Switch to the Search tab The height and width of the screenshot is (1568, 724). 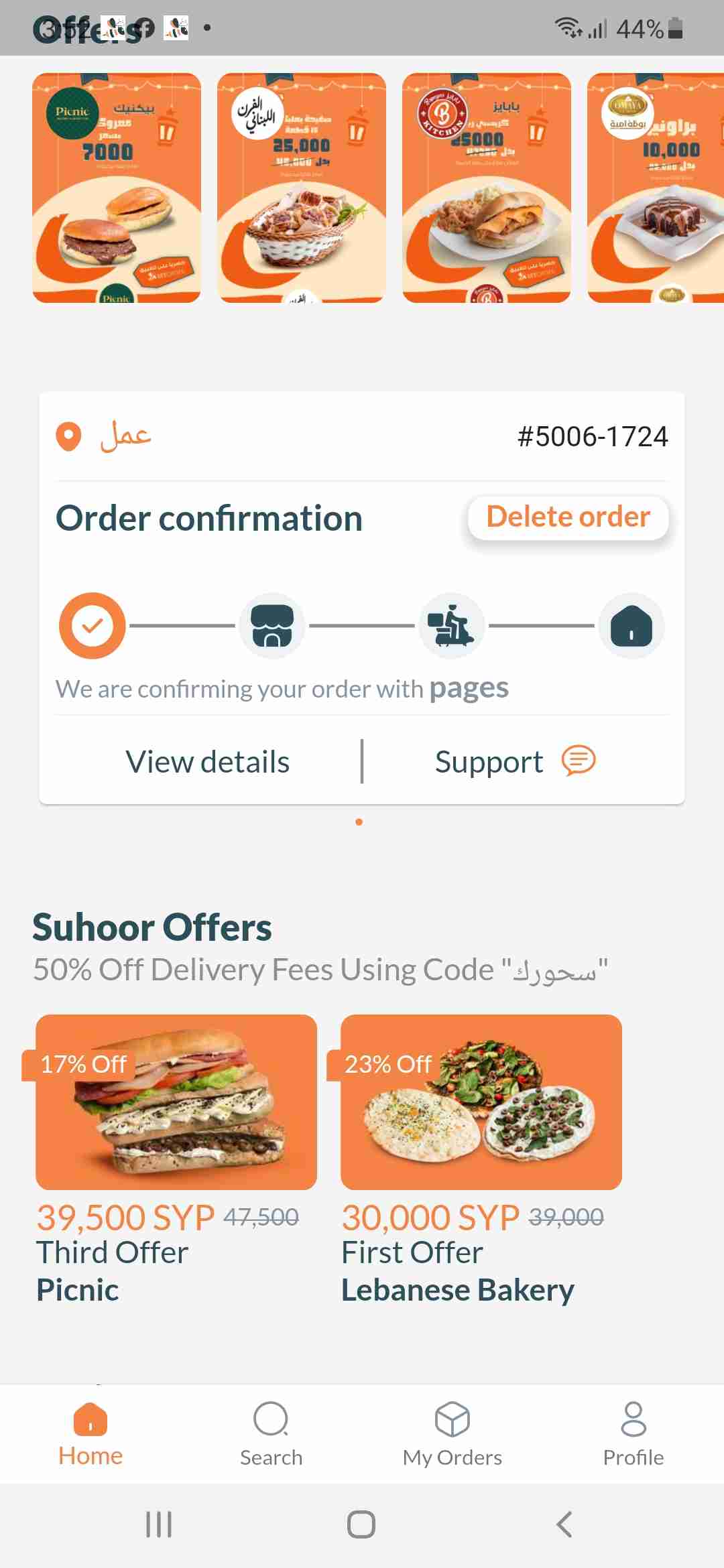pos(271,1435)
